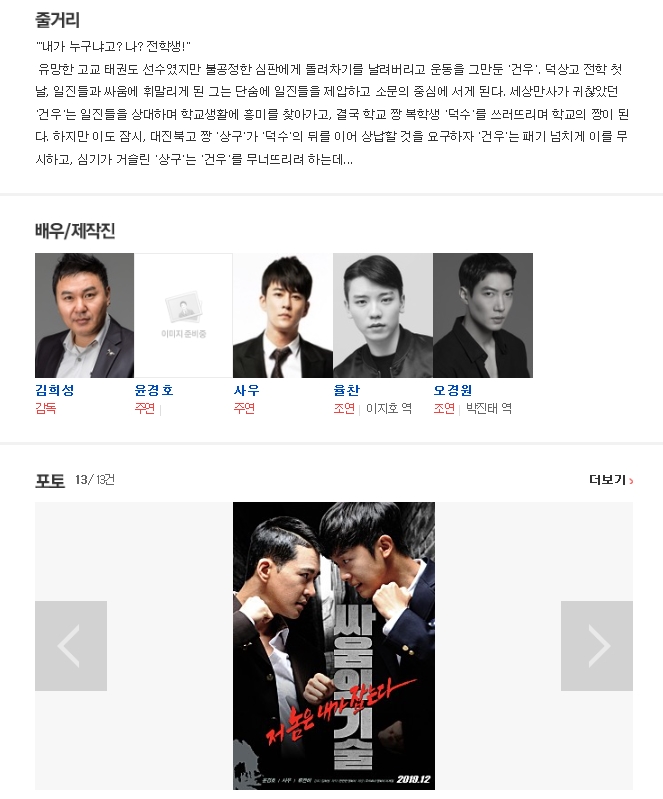Image resolution: width=663 pixels, height=799 pixels.
Task: Open director 김희성's profile
Action: (84, 315)
